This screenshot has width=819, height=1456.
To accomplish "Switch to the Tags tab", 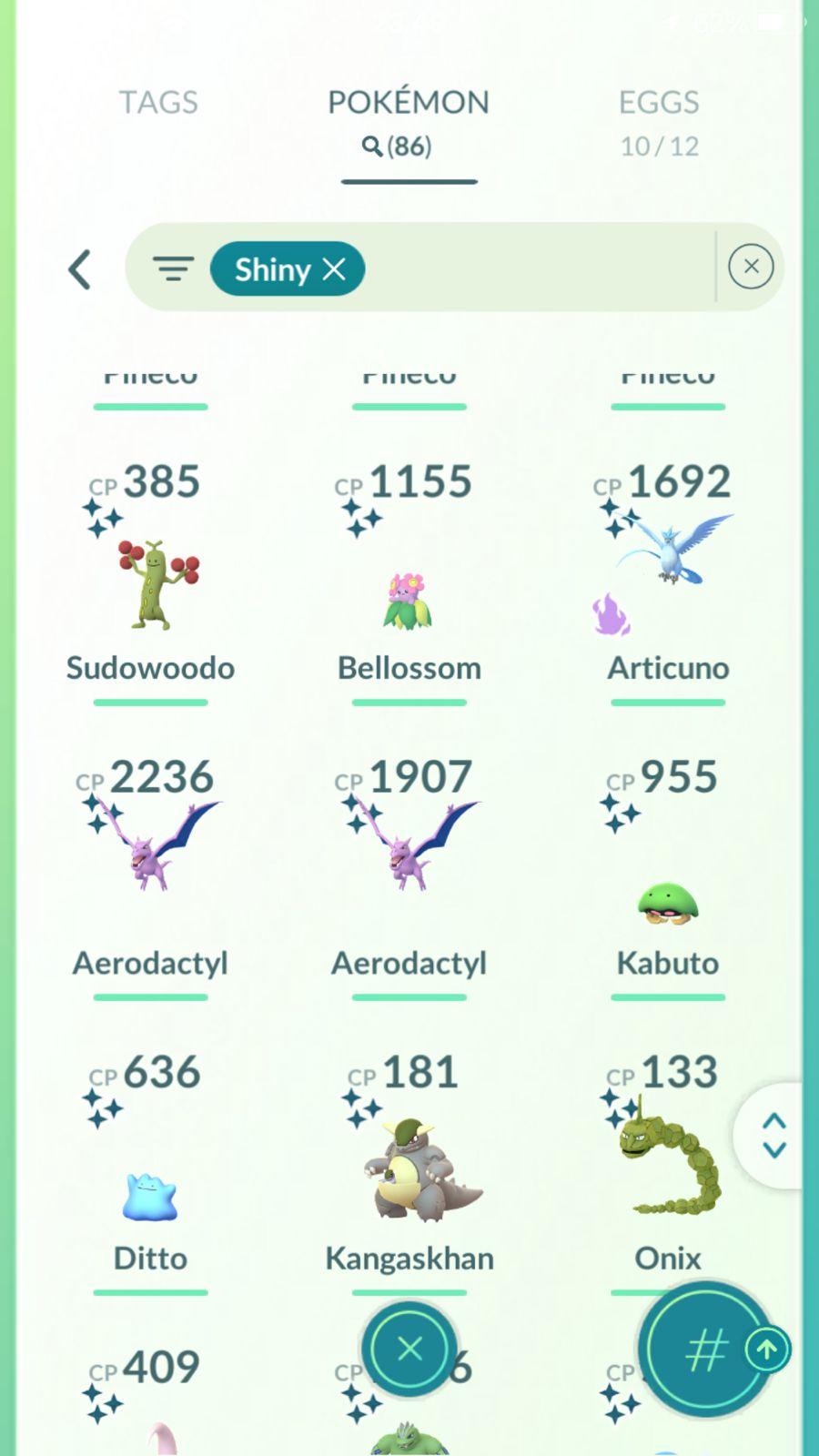I will (x=158, y=103).
